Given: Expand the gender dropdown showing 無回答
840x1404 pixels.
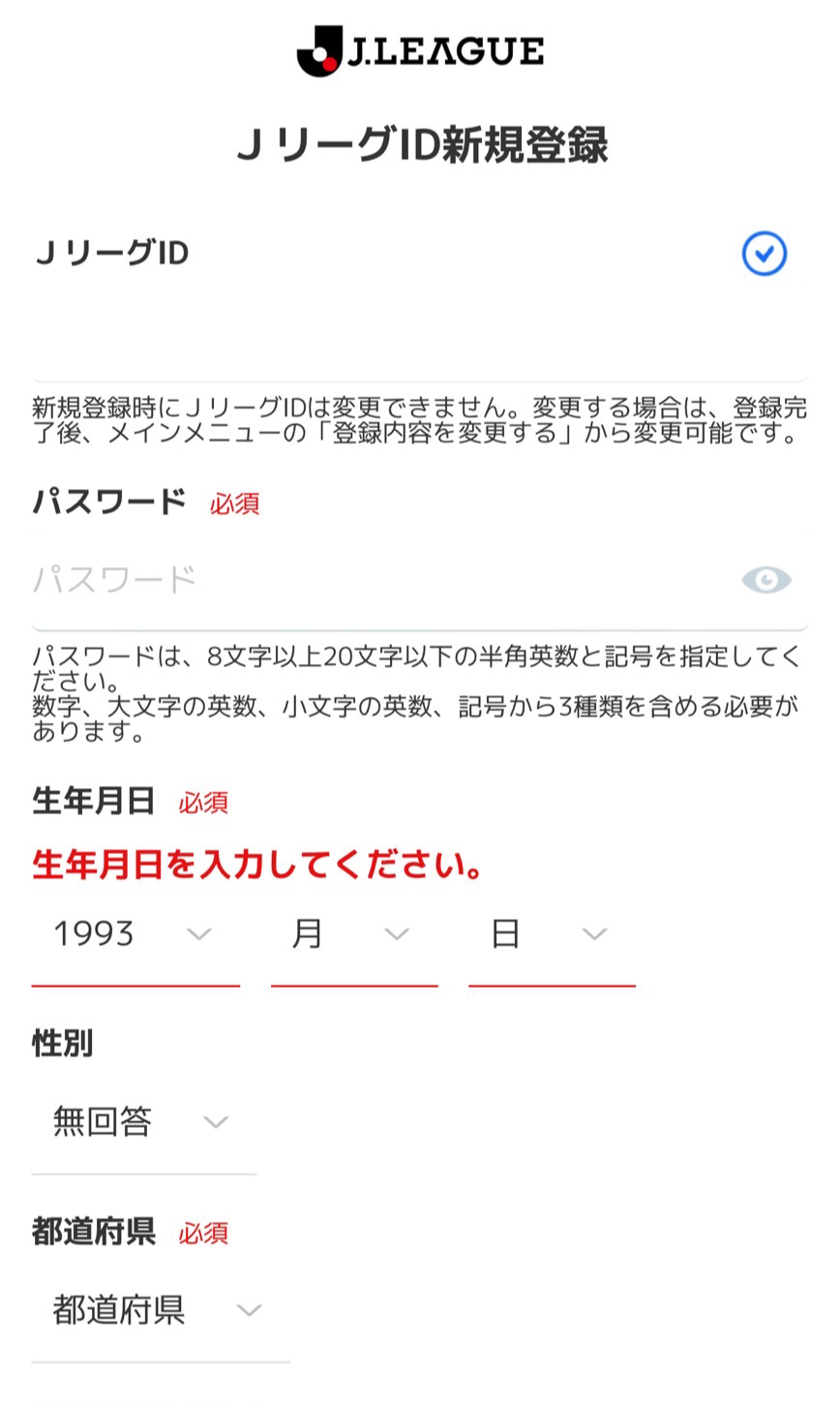Looking at the screenshot, I should click(143, 1122).
